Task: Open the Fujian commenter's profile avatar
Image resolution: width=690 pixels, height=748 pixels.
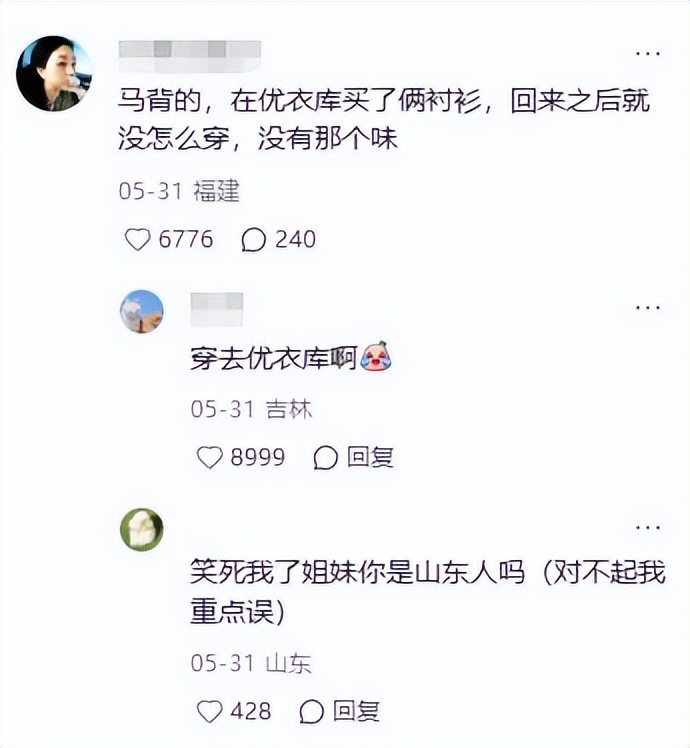Action: (x=54, y=73)
